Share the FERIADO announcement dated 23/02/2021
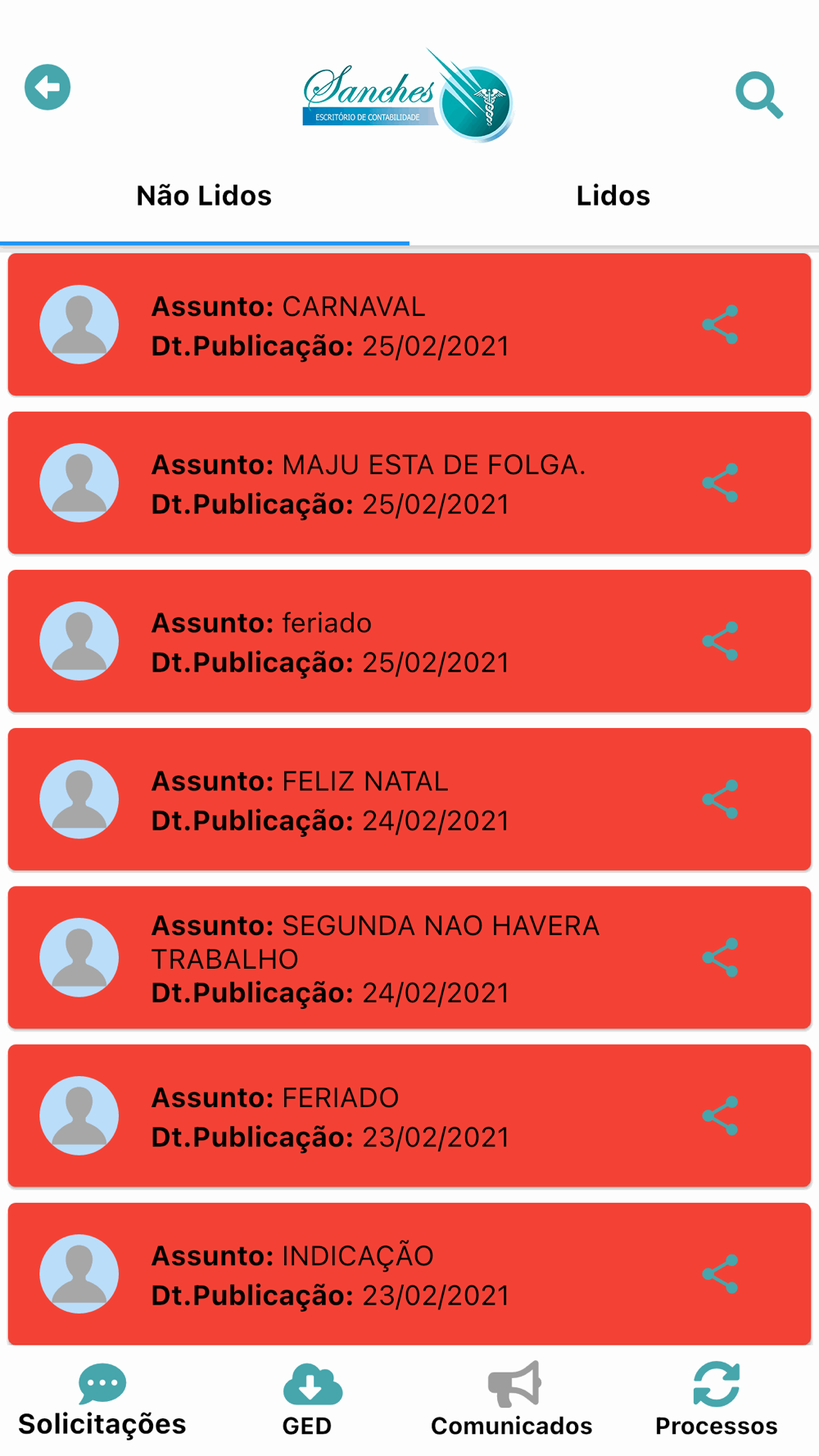 pos(721,1116)
